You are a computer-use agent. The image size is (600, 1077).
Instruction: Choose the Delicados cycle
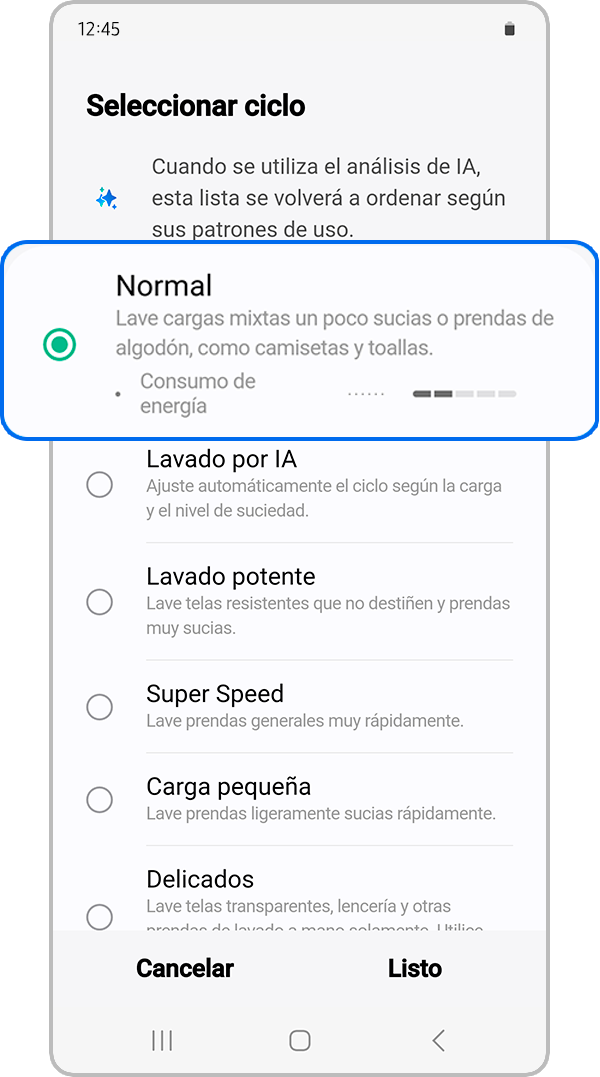pos(100,916)
